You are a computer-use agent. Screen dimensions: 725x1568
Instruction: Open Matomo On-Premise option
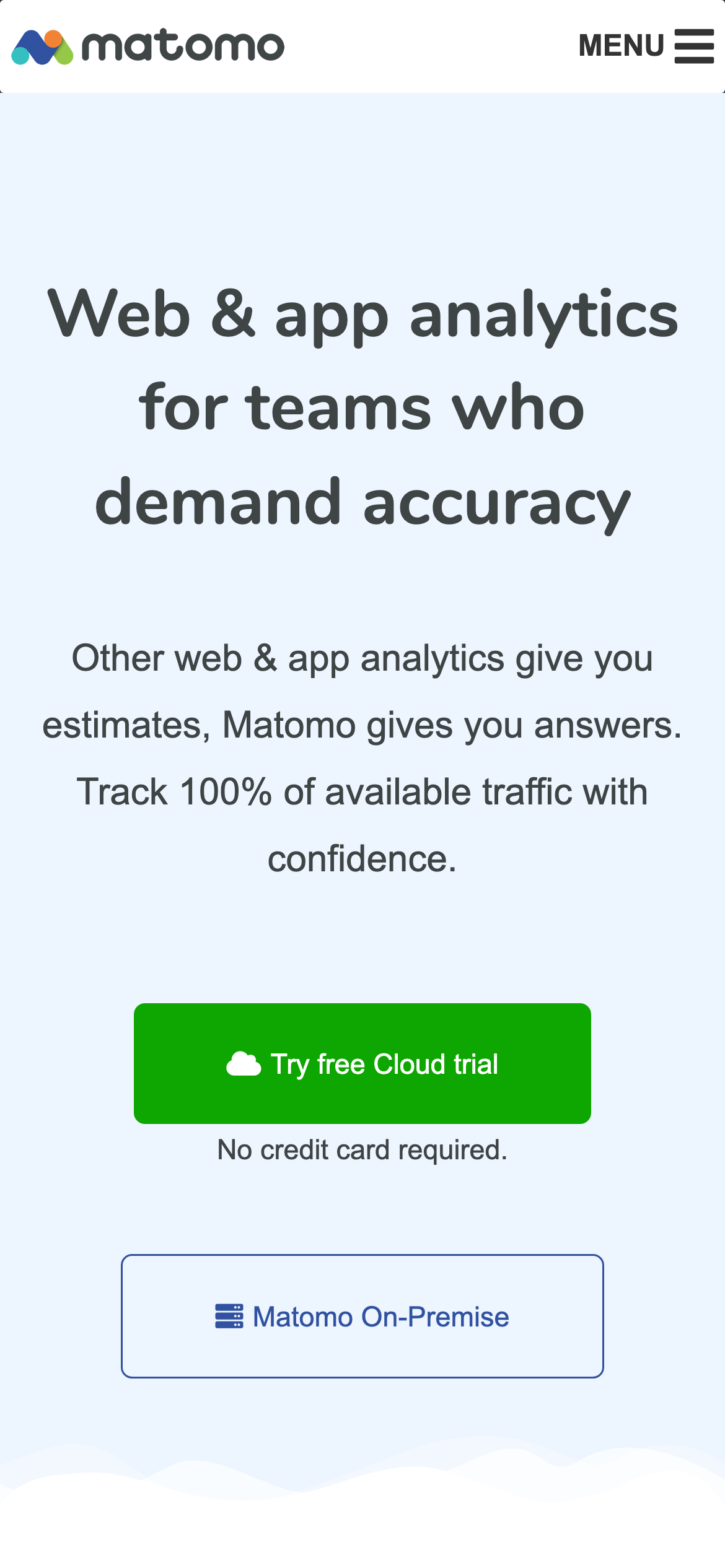[x=362, y=1316]
